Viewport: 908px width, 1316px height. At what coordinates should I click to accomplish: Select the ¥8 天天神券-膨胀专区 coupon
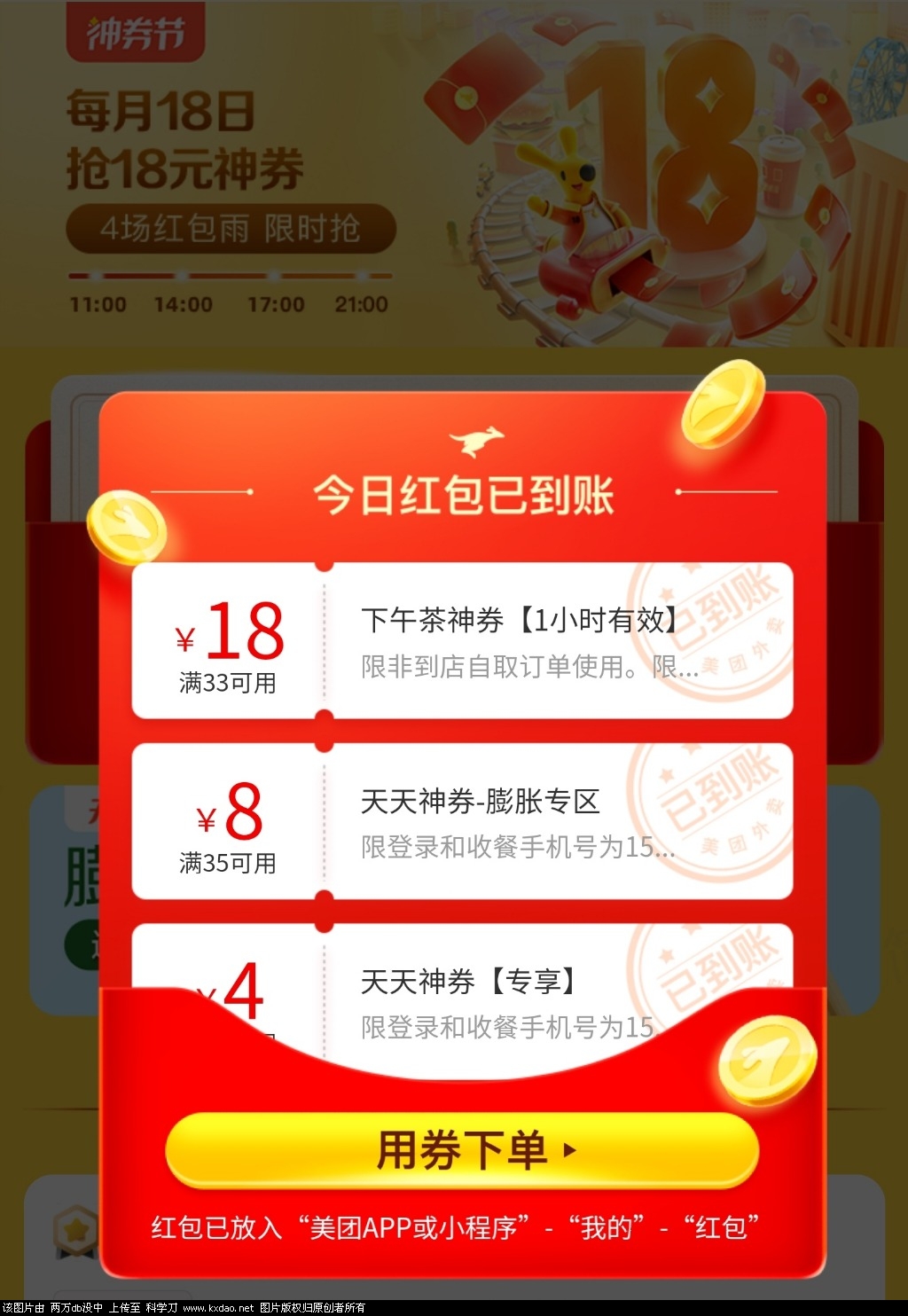[462, 821]
